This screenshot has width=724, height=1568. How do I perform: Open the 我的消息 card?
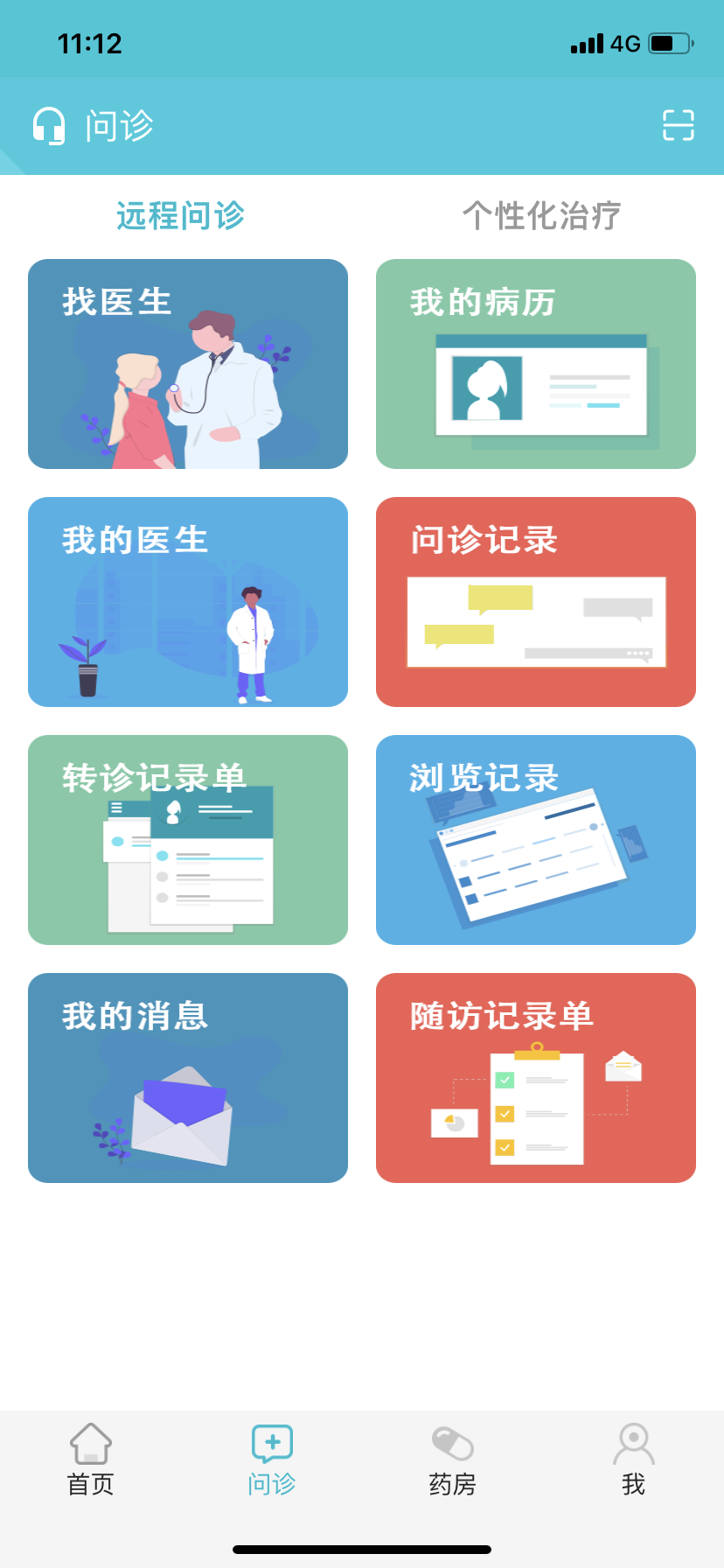pyautogui.click(x=188, y=1078)
